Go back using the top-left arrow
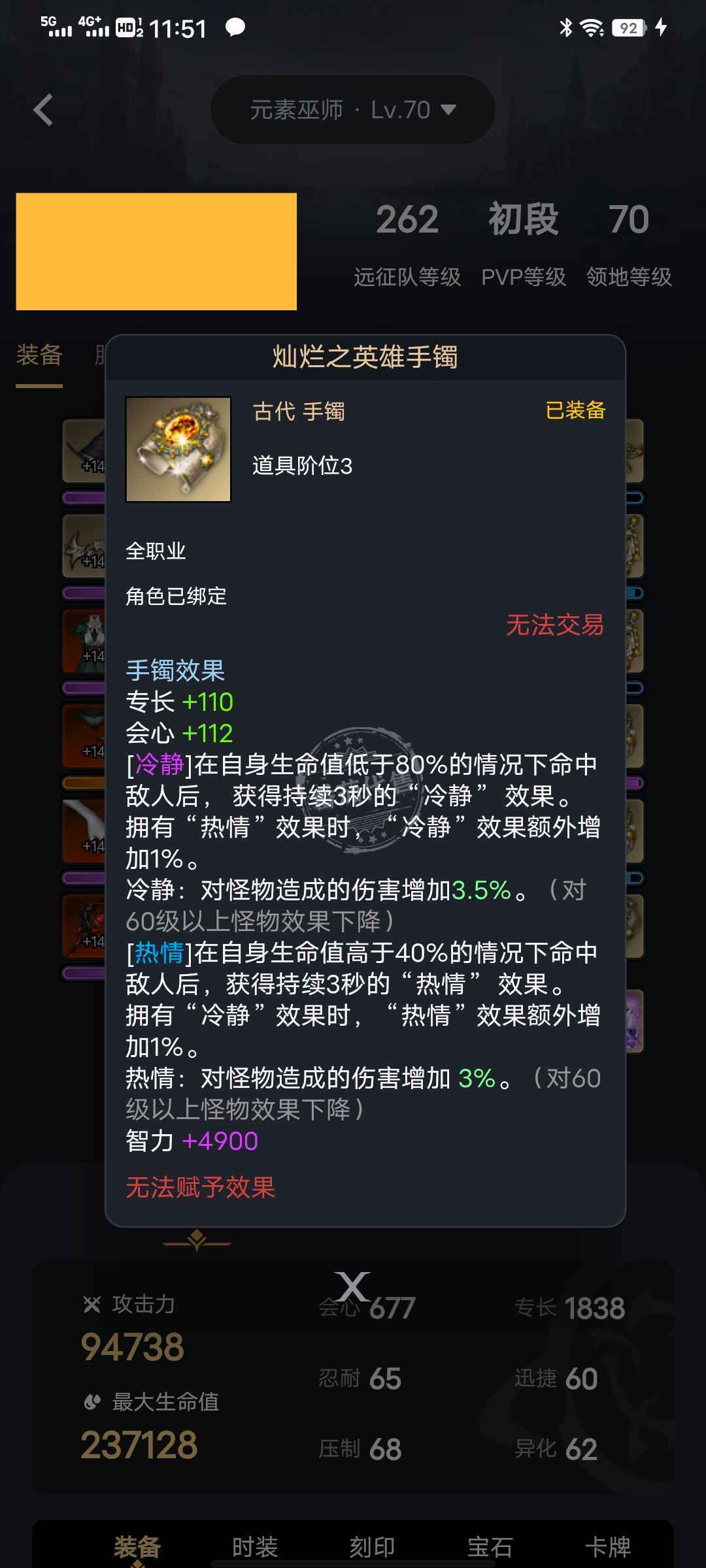 (43, 110)
